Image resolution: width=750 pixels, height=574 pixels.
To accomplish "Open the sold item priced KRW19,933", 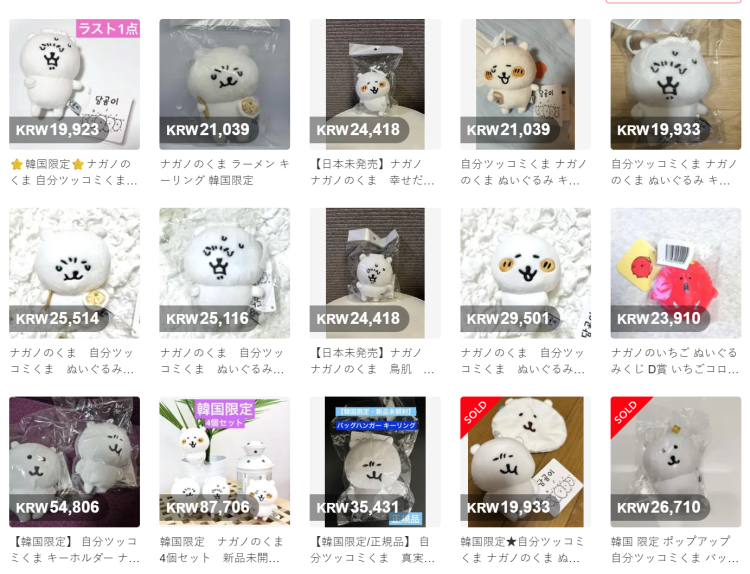I will click(x=525, y=461).
